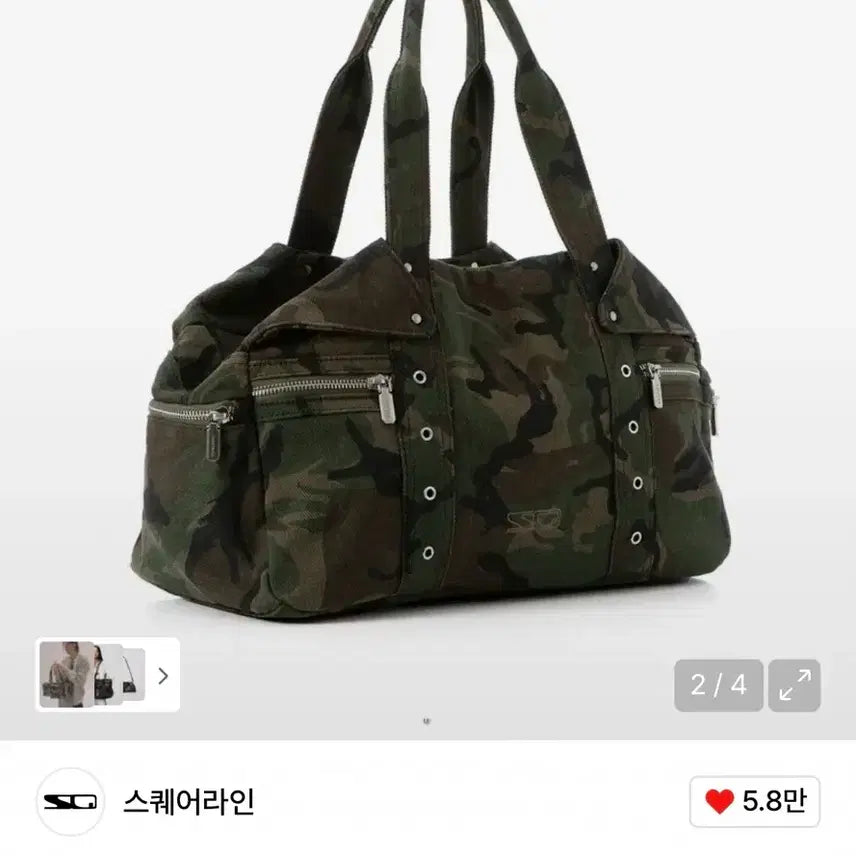The width and height of the screenshot is (856, 856).
Task: Expand the product image to fullscreen
Action: (796, 685)
